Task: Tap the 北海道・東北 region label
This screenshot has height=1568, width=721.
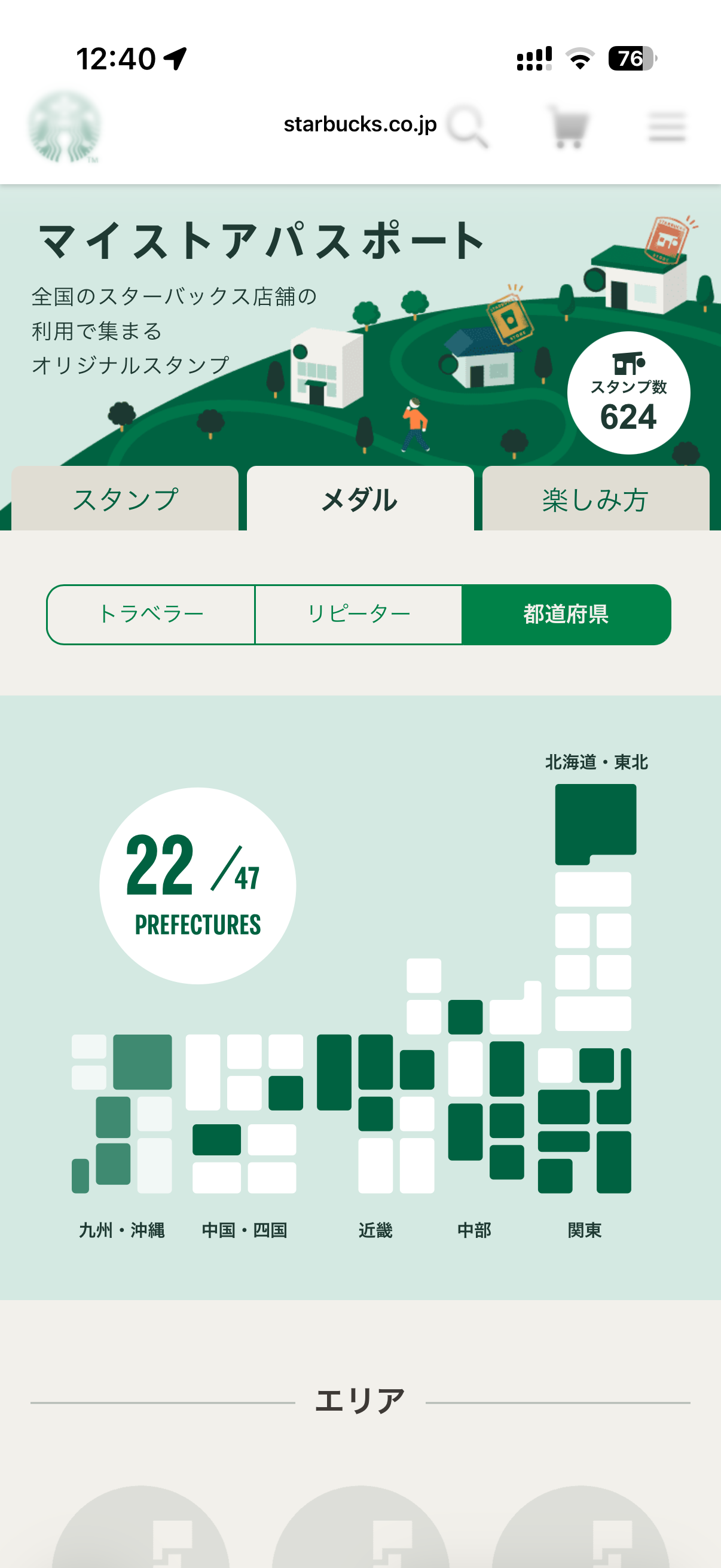Action: (596, 761)
